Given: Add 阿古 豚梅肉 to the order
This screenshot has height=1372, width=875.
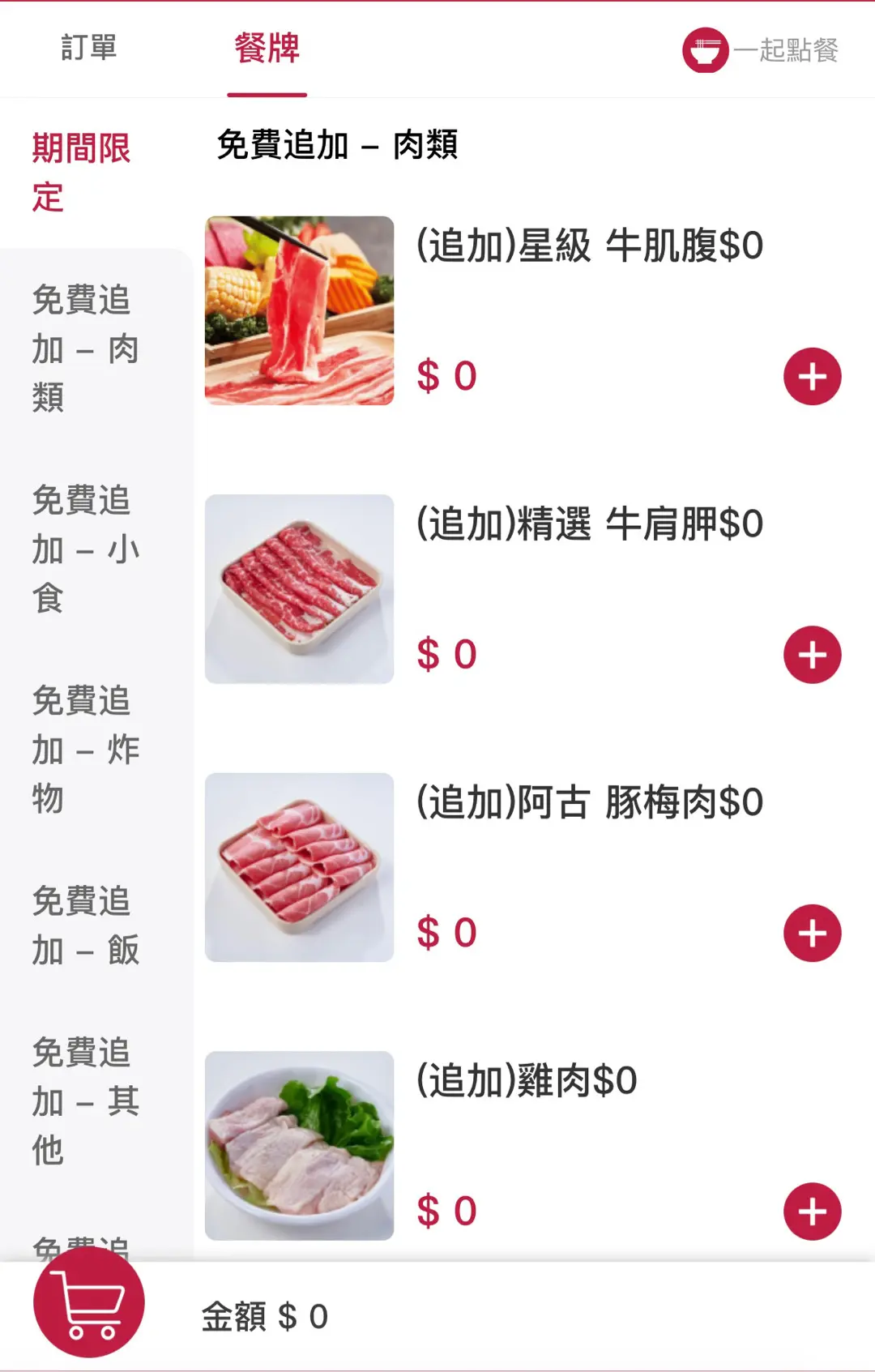Looking at the screenshot, I should (x=812, y=934).
